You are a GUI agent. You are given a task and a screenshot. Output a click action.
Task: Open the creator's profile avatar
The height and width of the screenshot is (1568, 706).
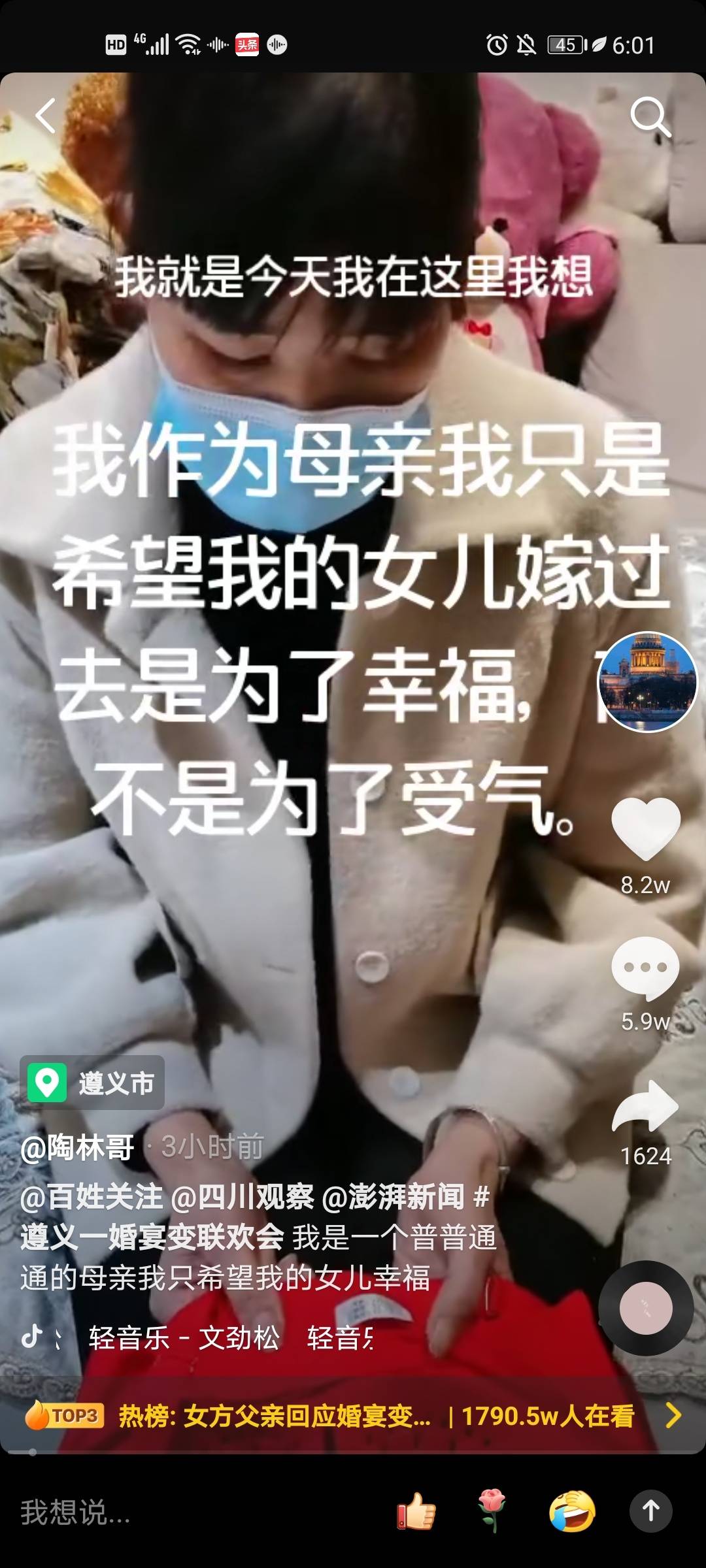pyautogui.click(x=648, y=681)
